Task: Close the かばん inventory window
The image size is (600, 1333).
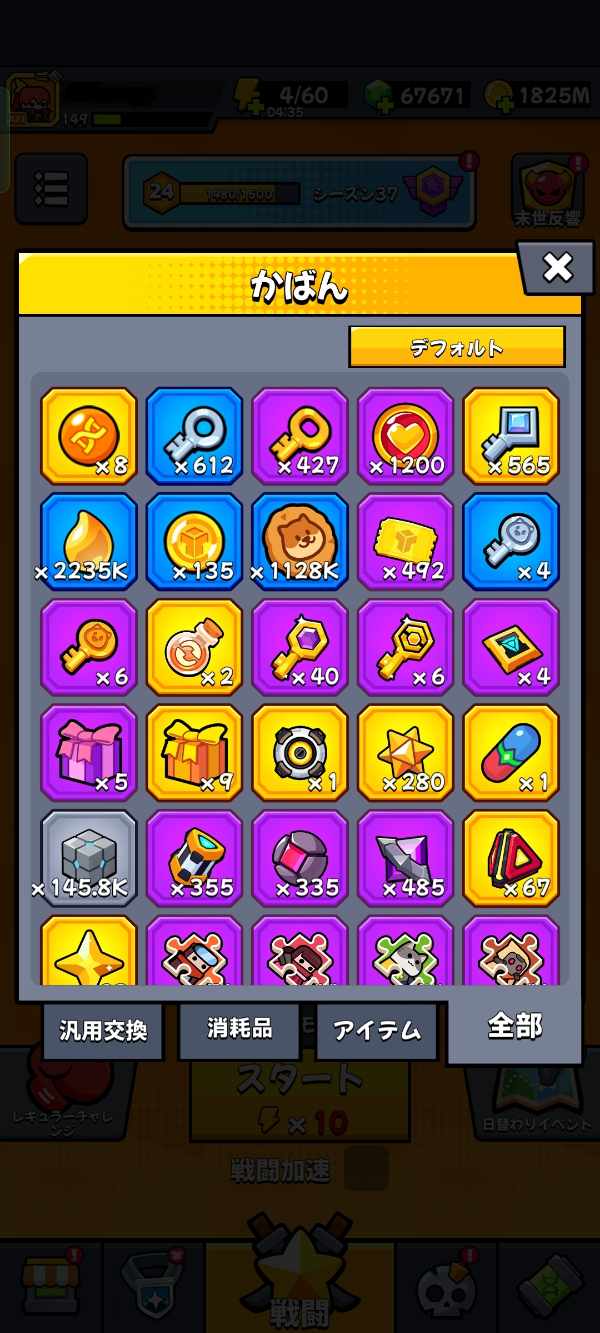Action: [557, 268]
